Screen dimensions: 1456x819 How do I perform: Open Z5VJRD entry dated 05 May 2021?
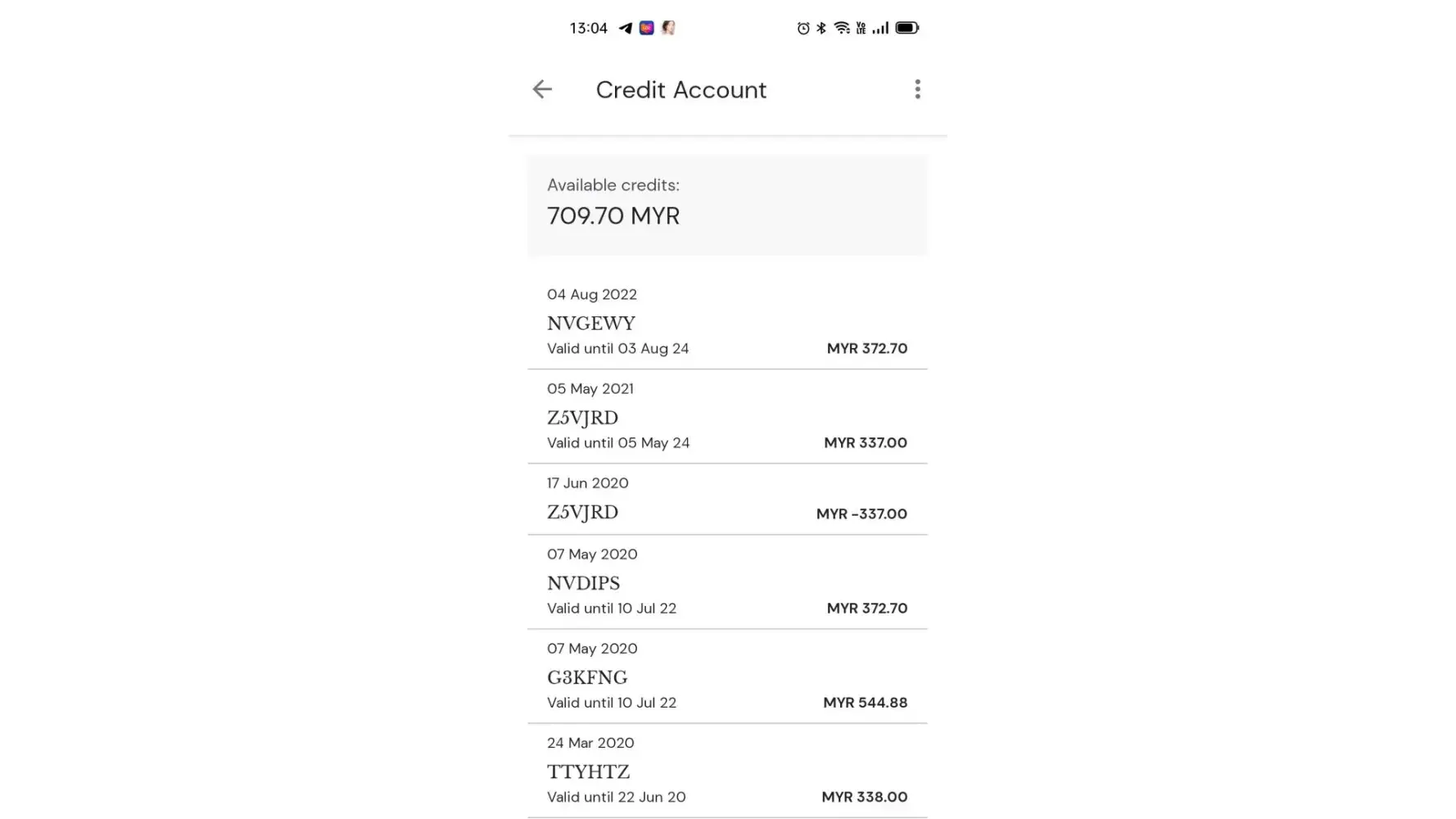726,418
